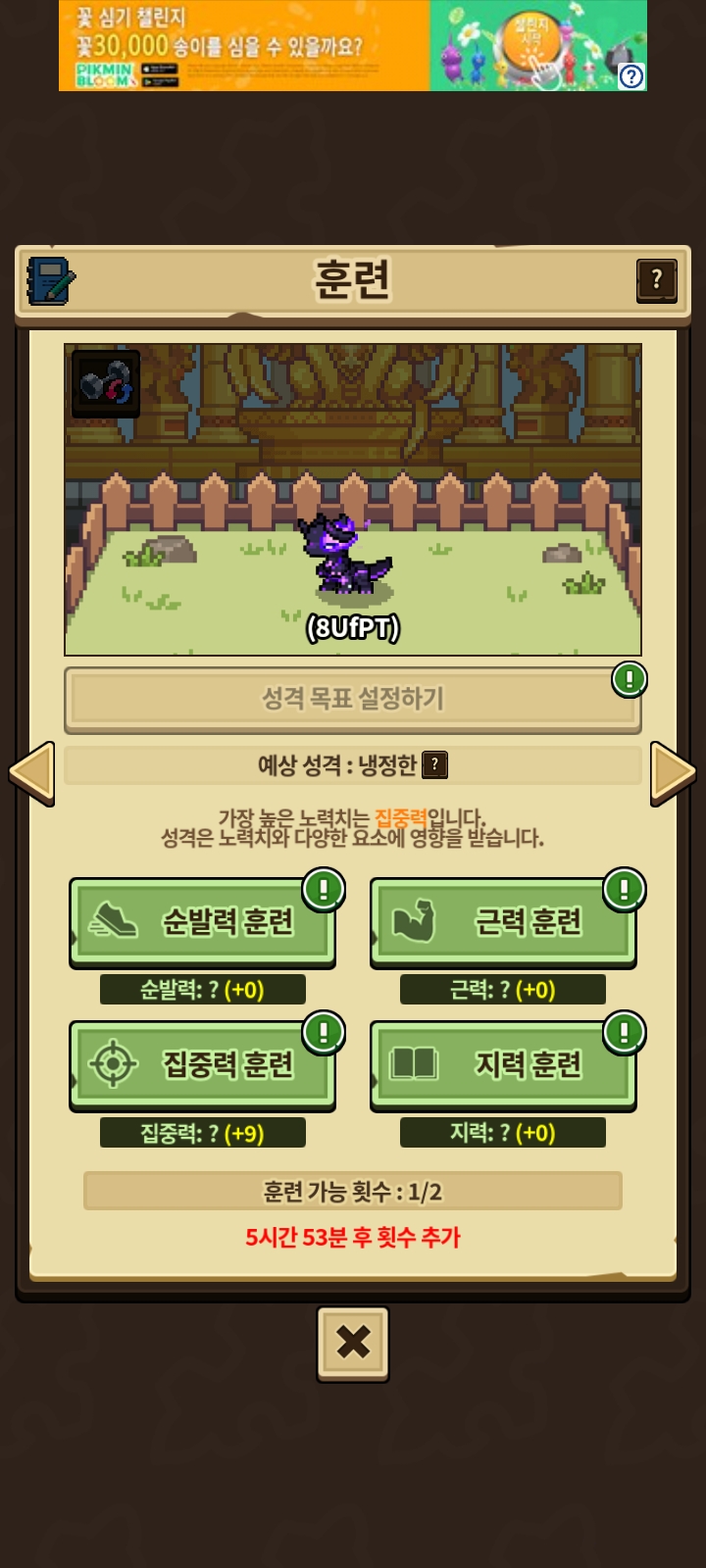Start 근력 훈련

click(x=503, y=922)
